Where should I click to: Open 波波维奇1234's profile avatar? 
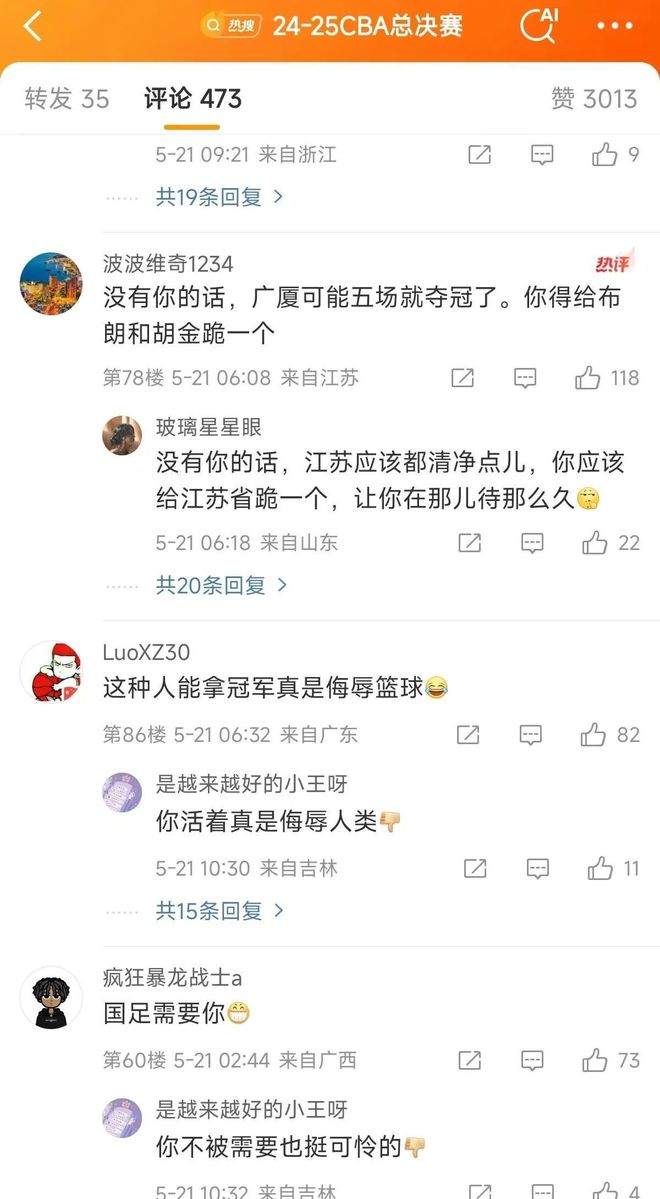51,283
